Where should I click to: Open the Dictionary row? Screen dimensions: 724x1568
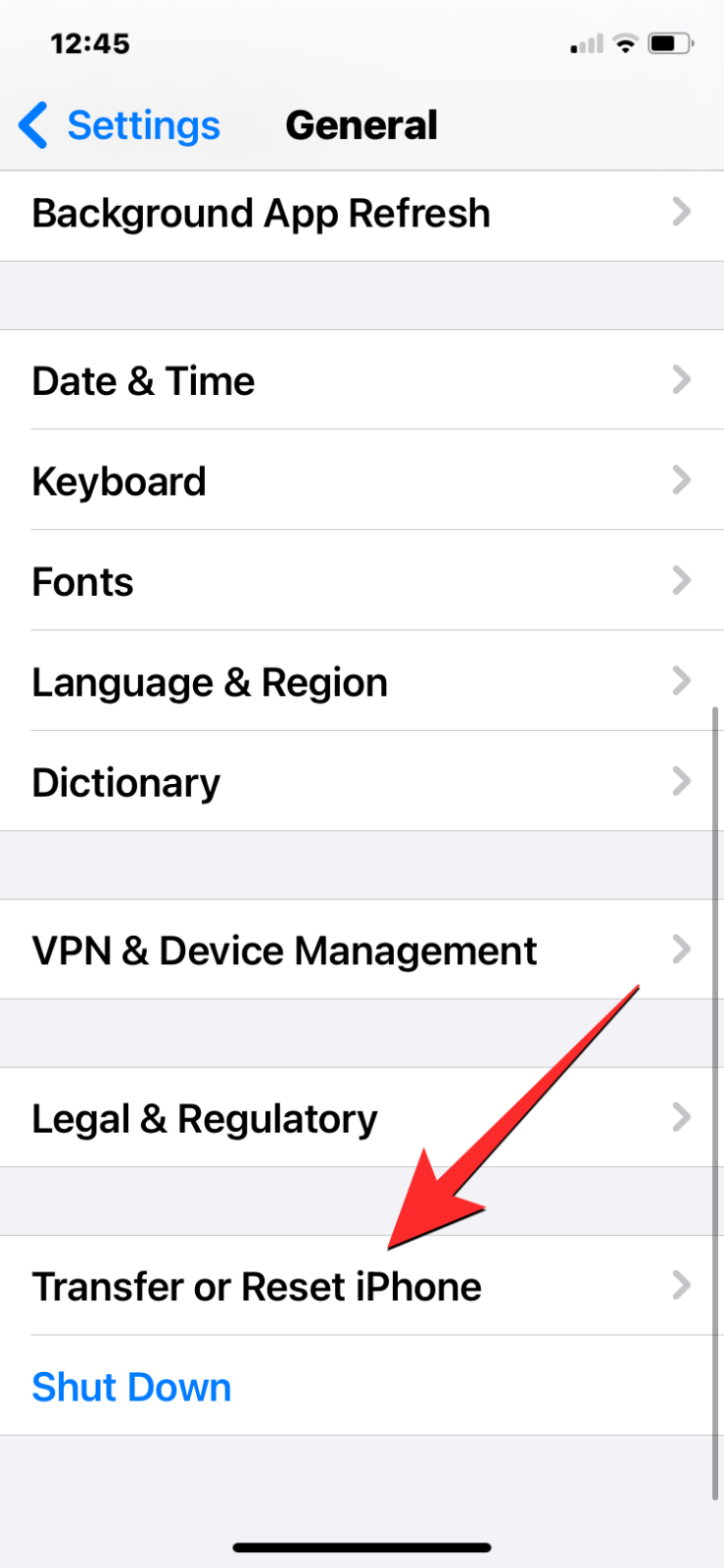[x=361, y=782]
